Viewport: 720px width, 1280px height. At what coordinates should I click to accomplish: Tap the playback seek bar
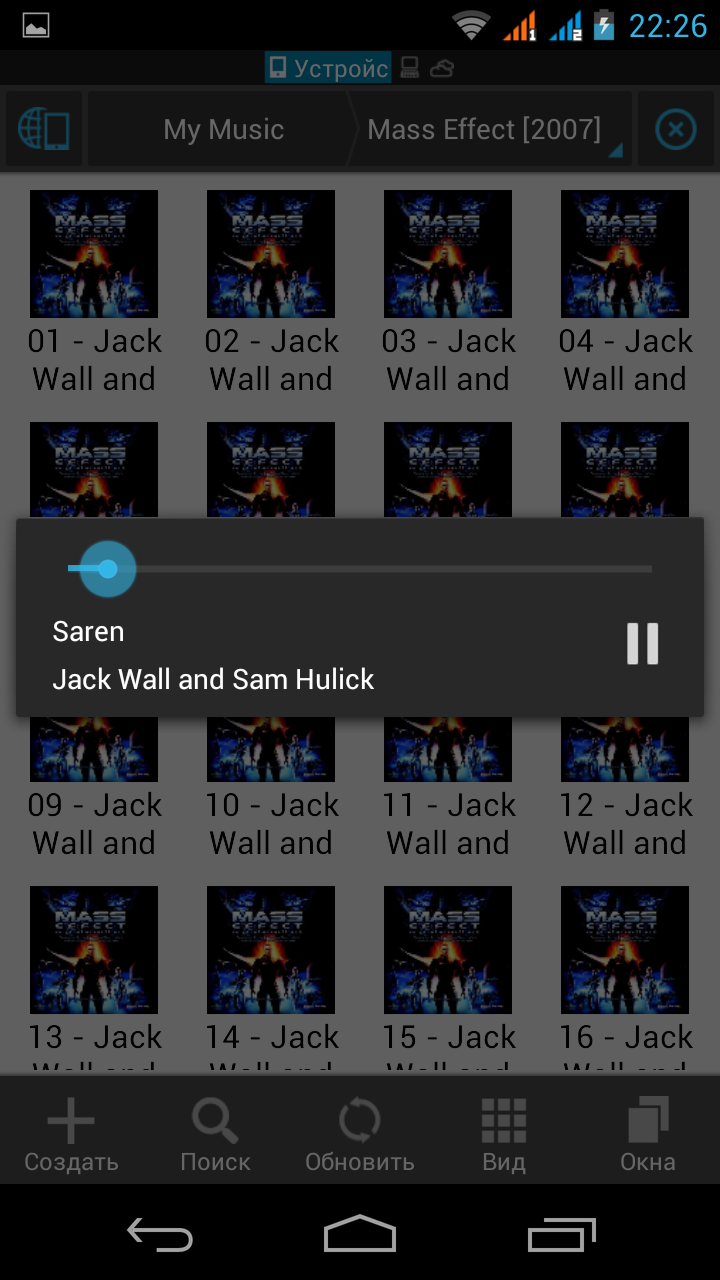(x=360, y=569)
